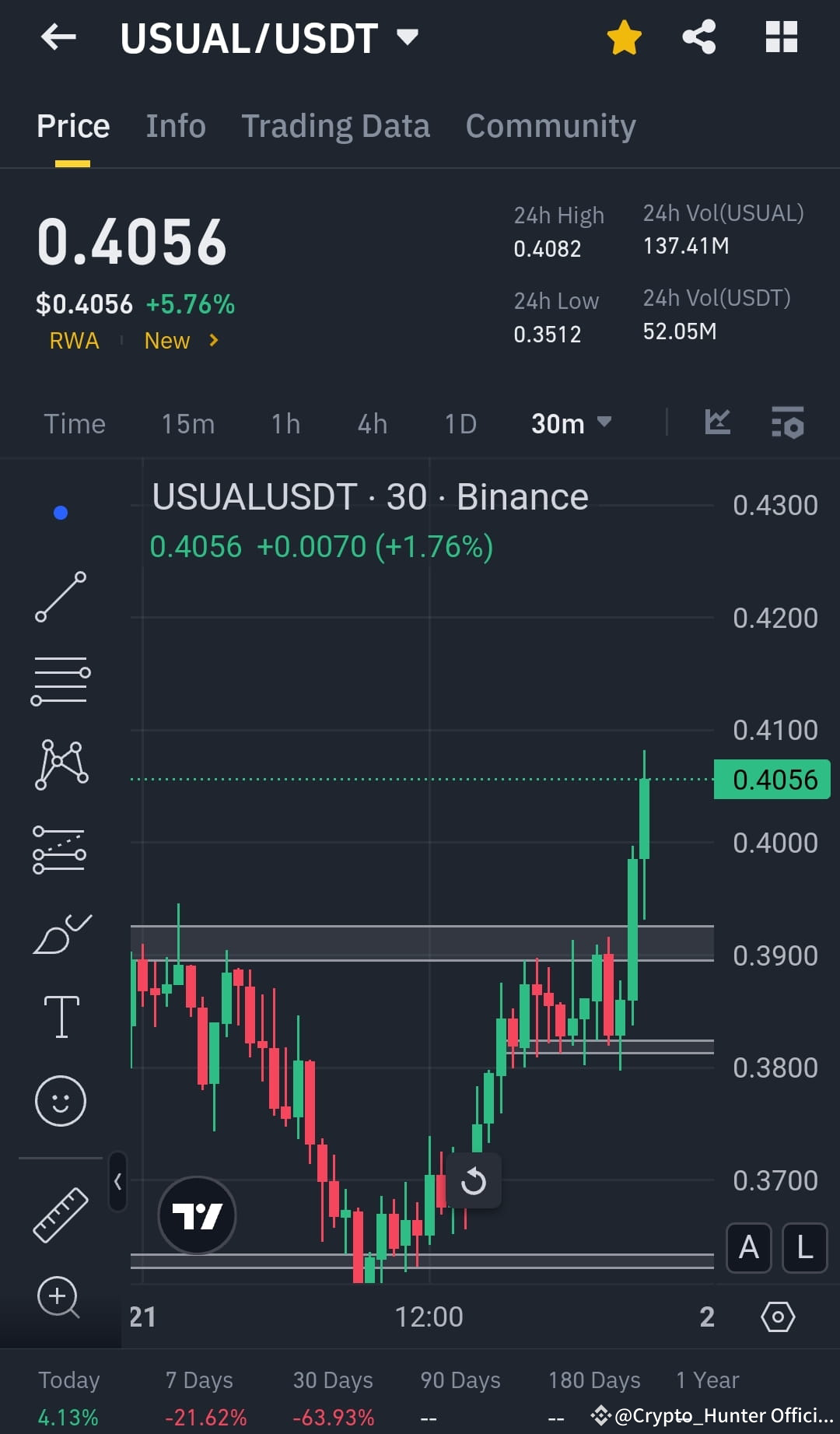
Task: Switch to the Info tab
Action: click(175, 125)
